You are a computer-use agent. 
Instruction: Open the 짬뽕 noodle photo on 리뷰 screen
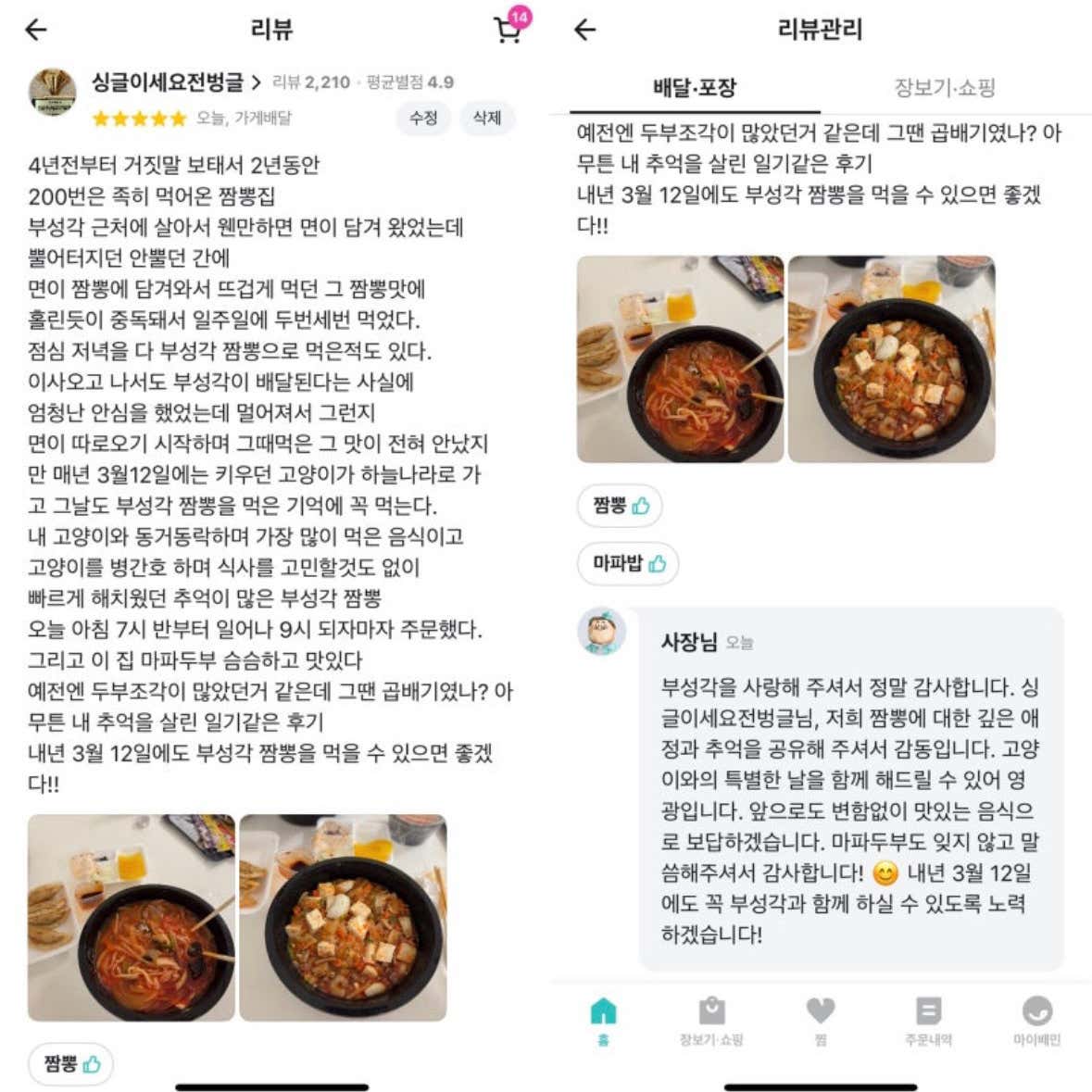pos(132,917)
